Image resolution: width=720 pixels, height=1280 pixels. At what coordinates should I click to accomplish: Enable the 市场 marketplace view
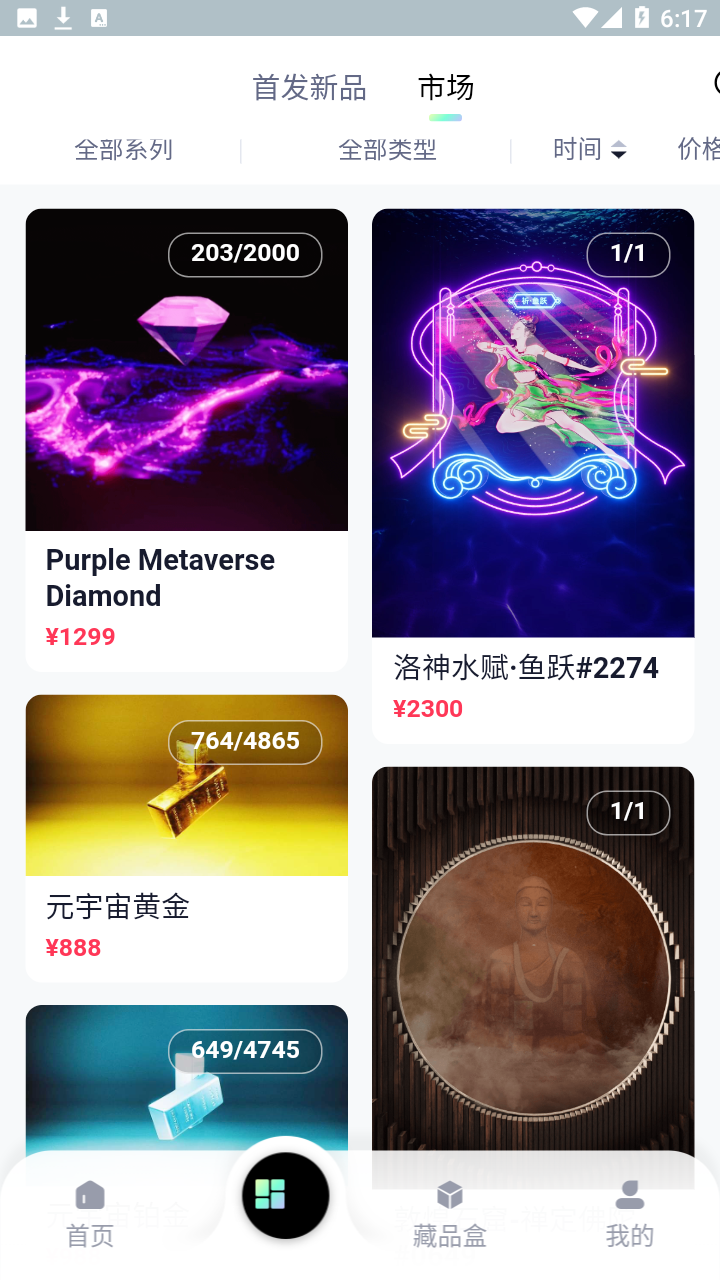[x=445, y=88]
